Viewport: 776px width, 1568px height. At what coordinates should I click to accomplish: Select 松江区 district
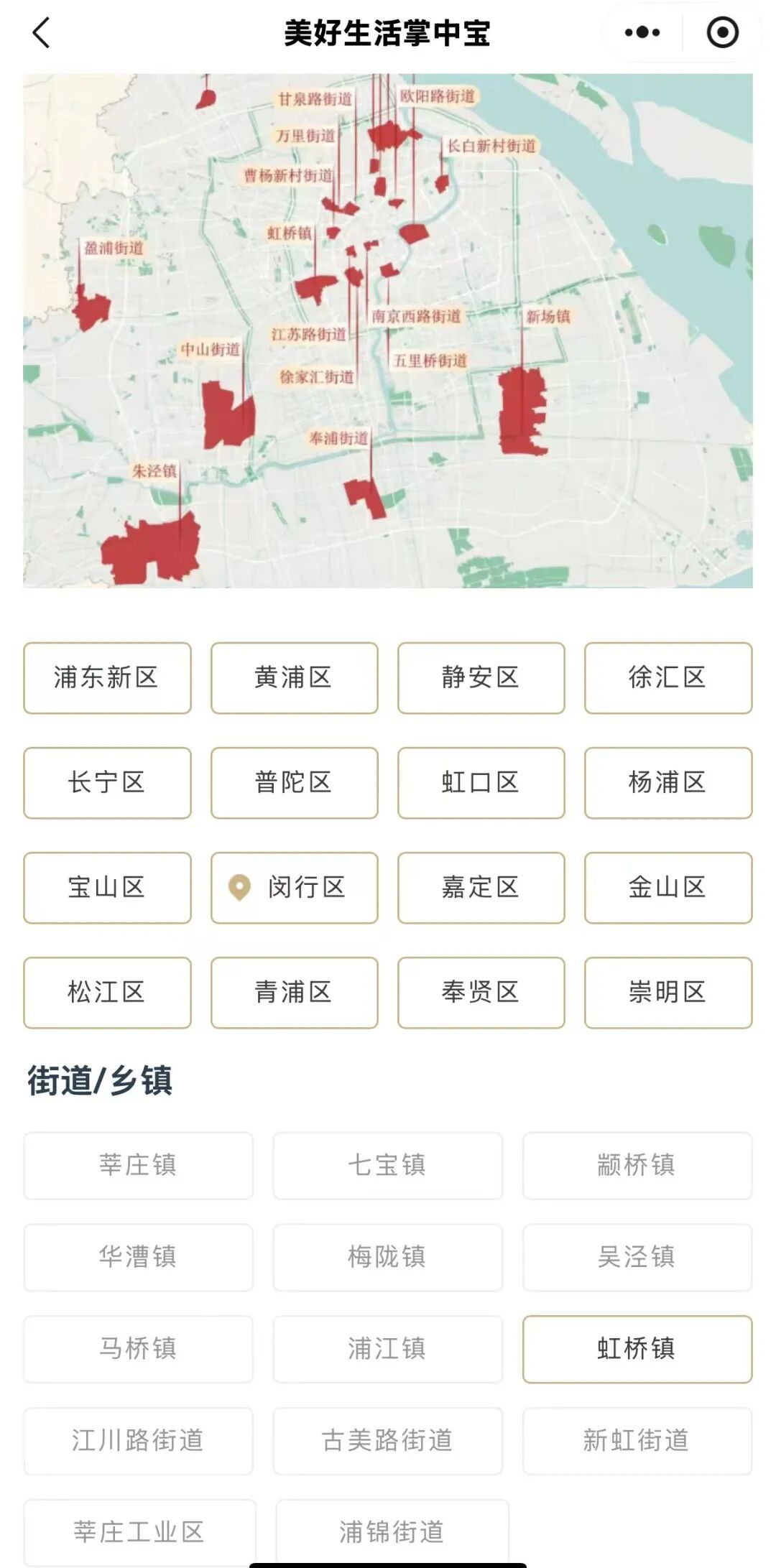pos(107,992)
